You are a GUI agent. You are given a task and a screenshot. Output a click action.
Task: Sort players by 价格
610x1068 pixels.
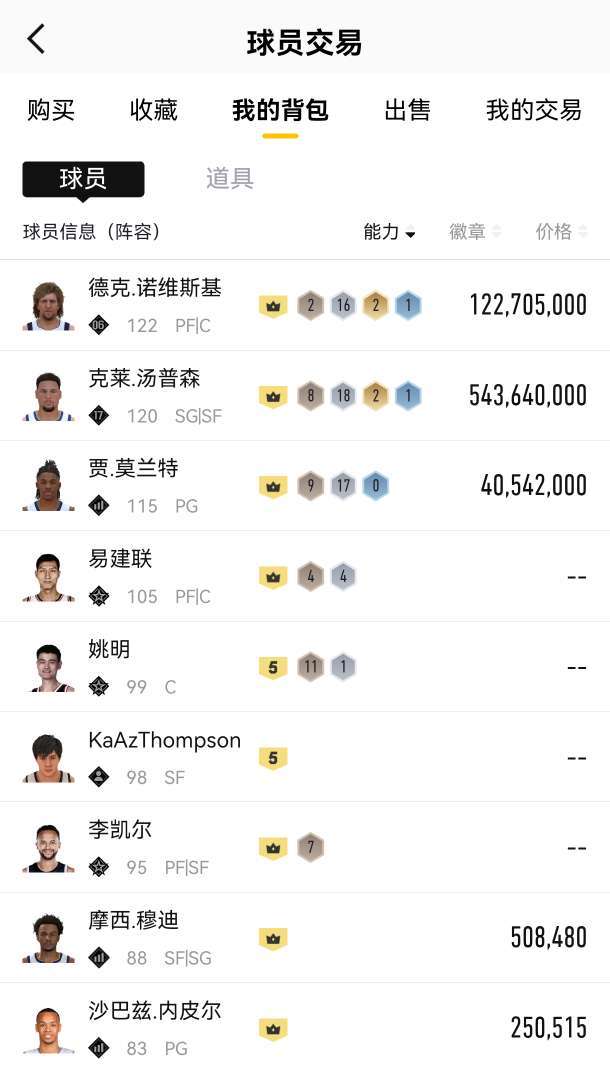(562, 232)
